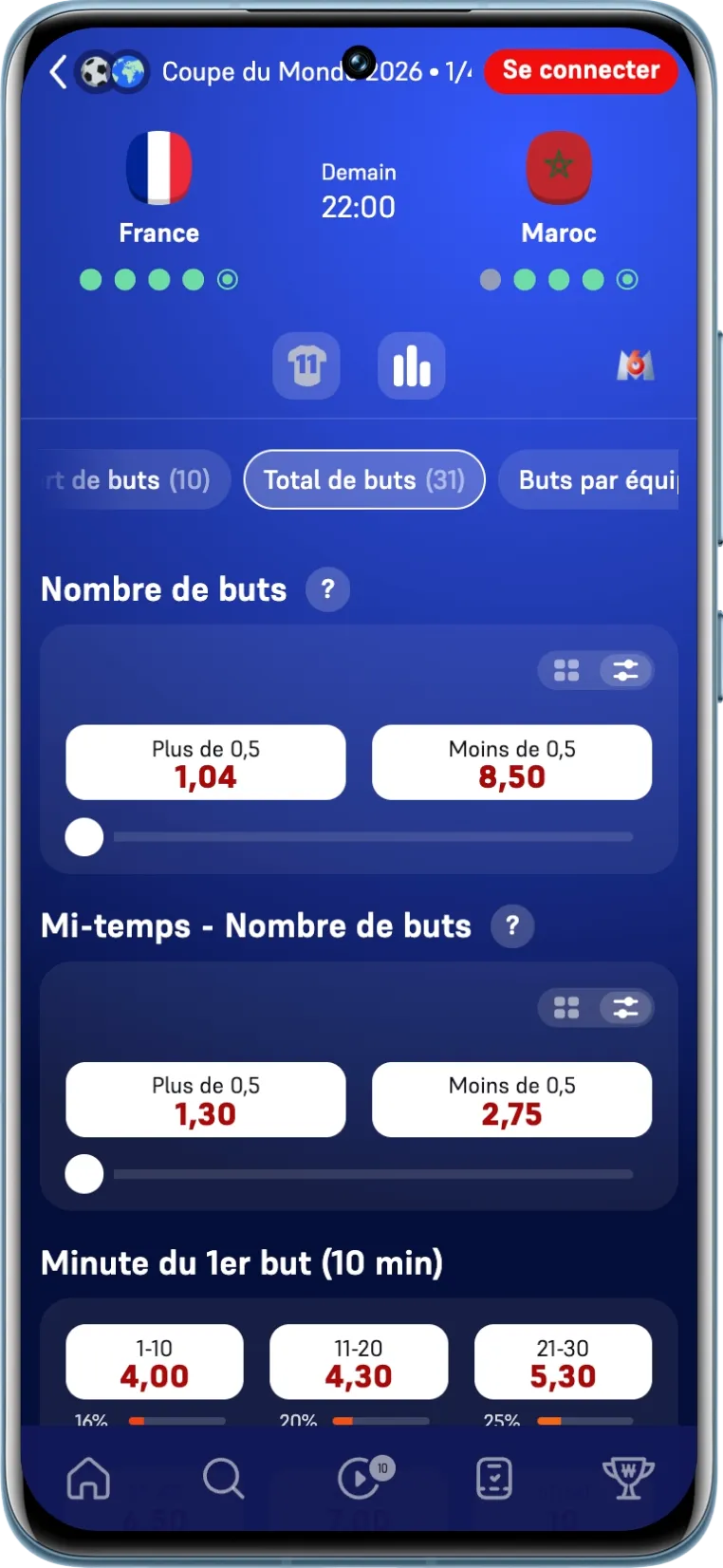Viewport: 723px width, 1568px height.
Task: Select the Total de buts (31) chip
Action: [x=364, y=479]
